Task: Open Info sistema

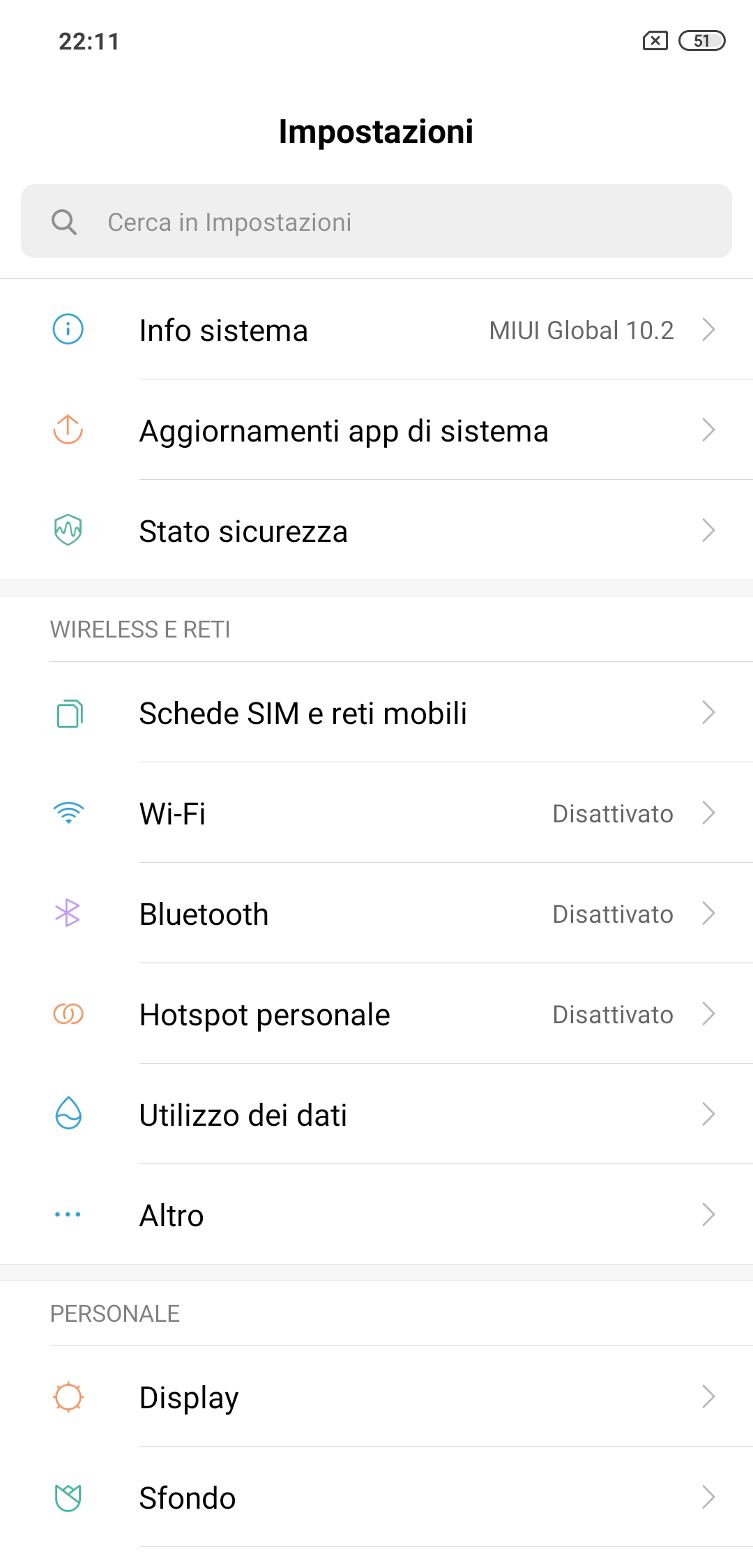Action: point(376,329)
